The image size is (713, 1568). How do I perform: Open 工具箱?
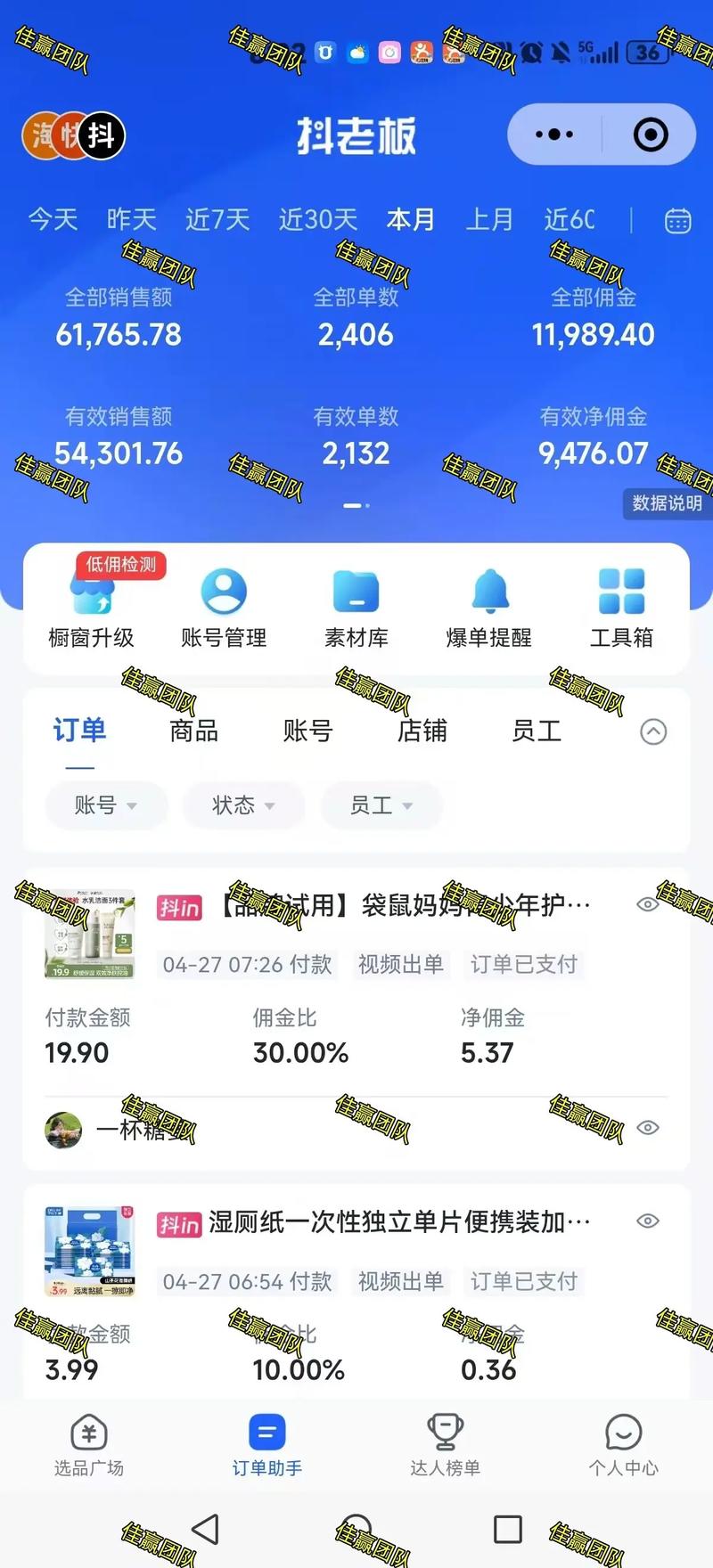point(621,609)
